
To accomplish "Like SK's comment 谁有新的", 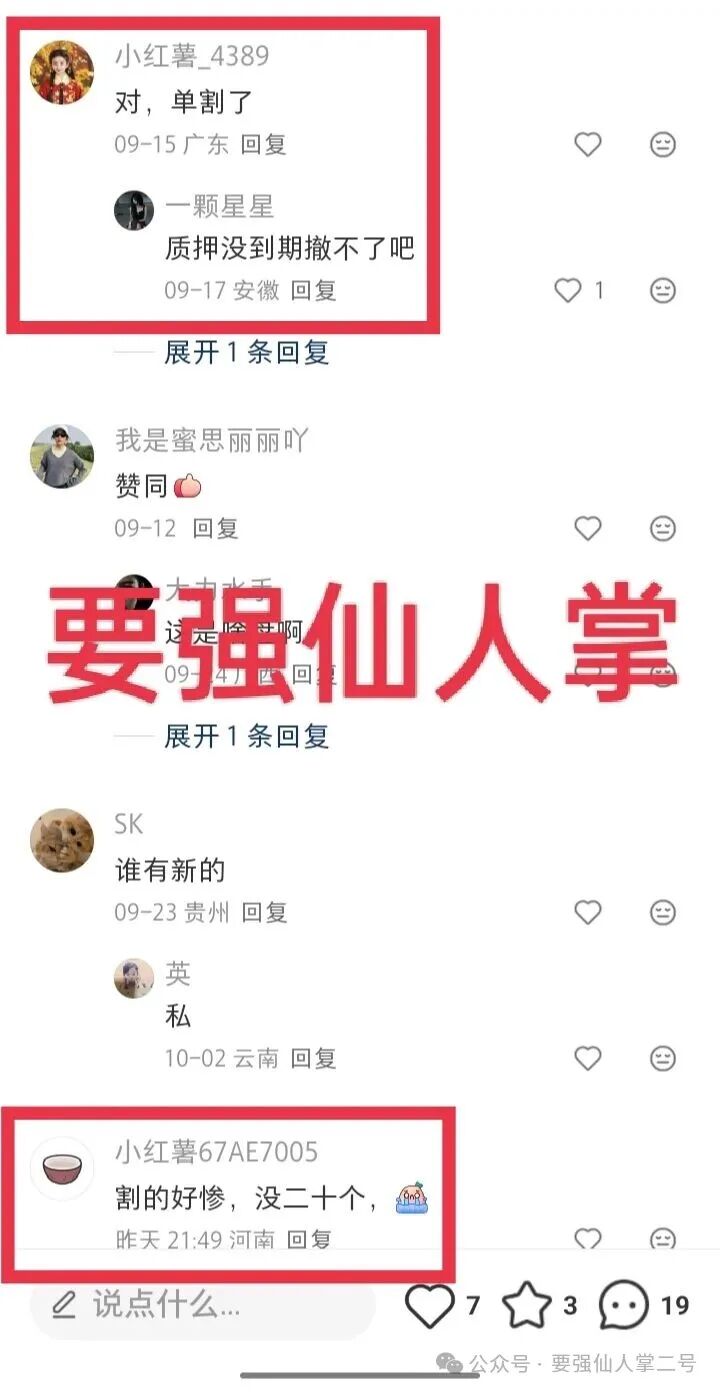I will pos(588,912).
